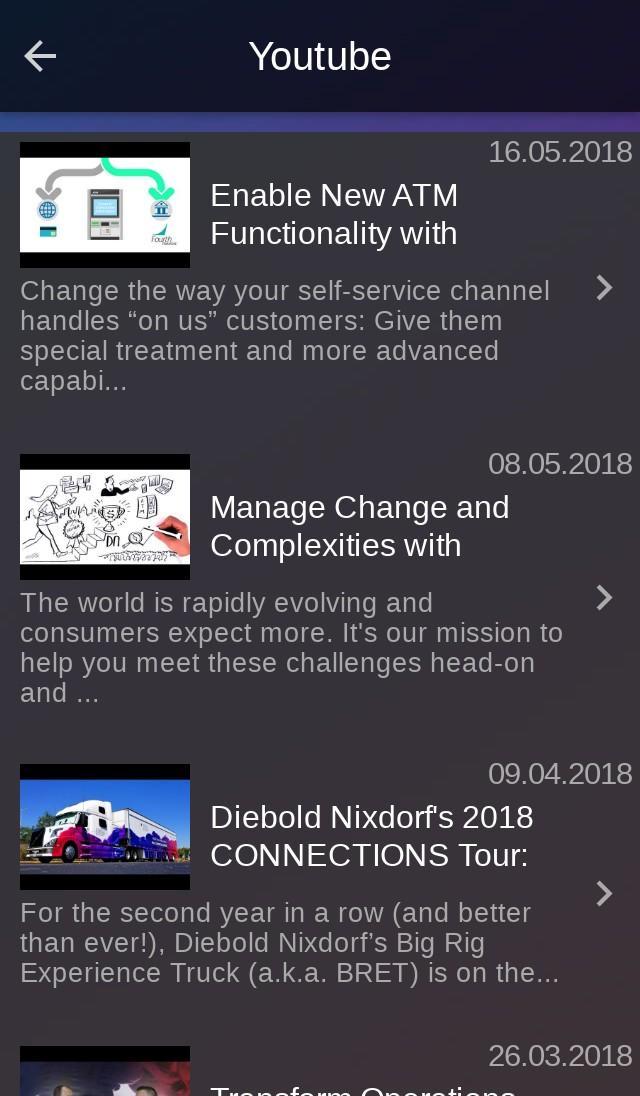The height and width of the screenshot is (1096, 640).
Task: Open the Manage Change and Complexities video
Action: click(x=359, y=526)
